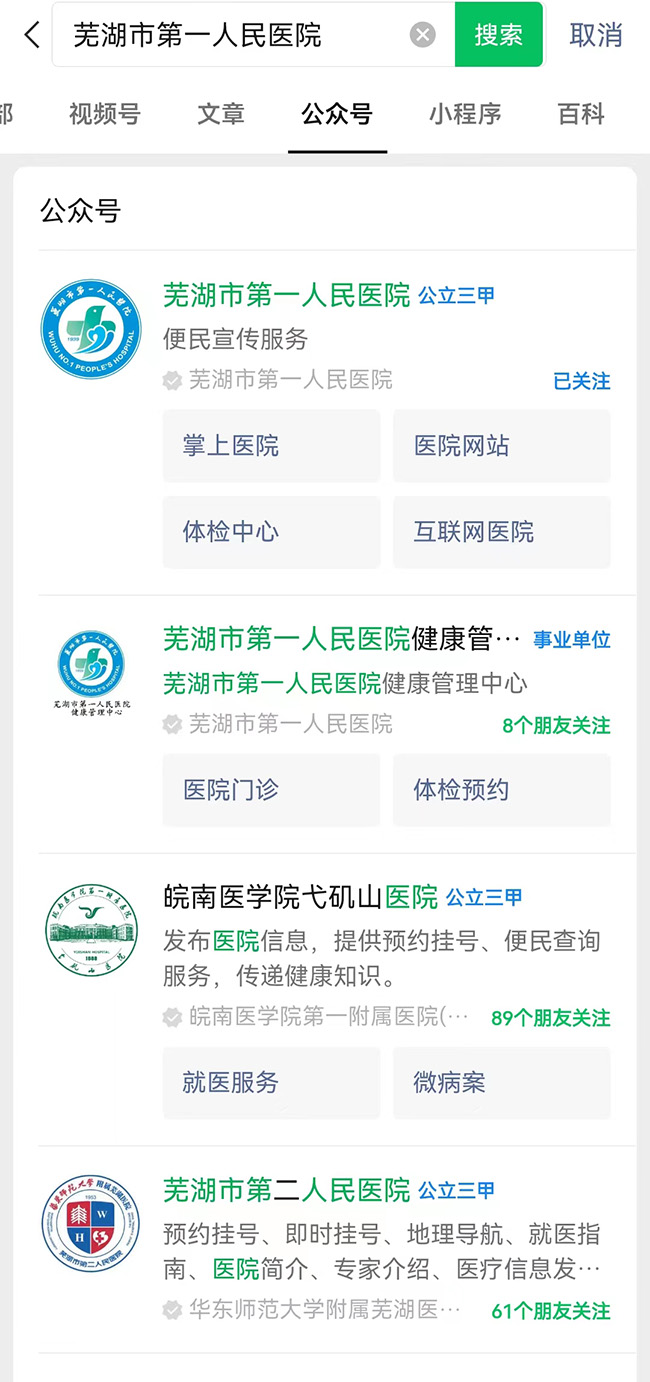
Task: Switch to the 视频号 tab
Action: (105, 114)
